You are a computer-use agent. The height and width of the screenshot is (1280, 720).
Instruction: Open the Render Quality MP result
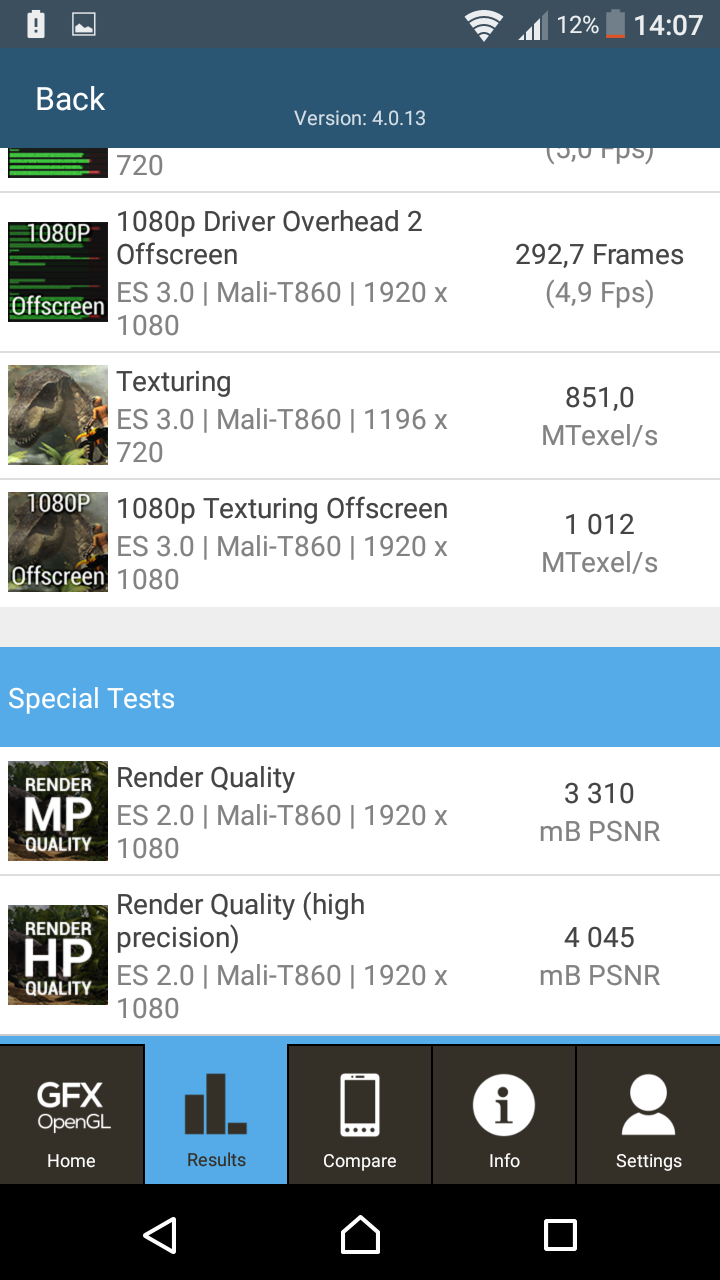360,811
